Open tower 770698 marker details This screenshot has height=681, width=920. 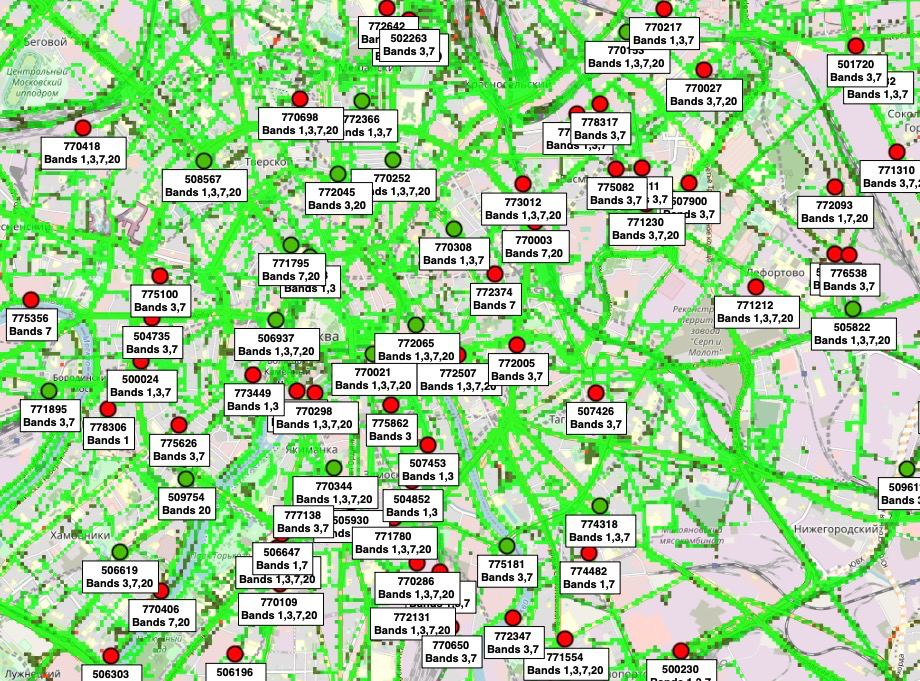click(300, 99)
